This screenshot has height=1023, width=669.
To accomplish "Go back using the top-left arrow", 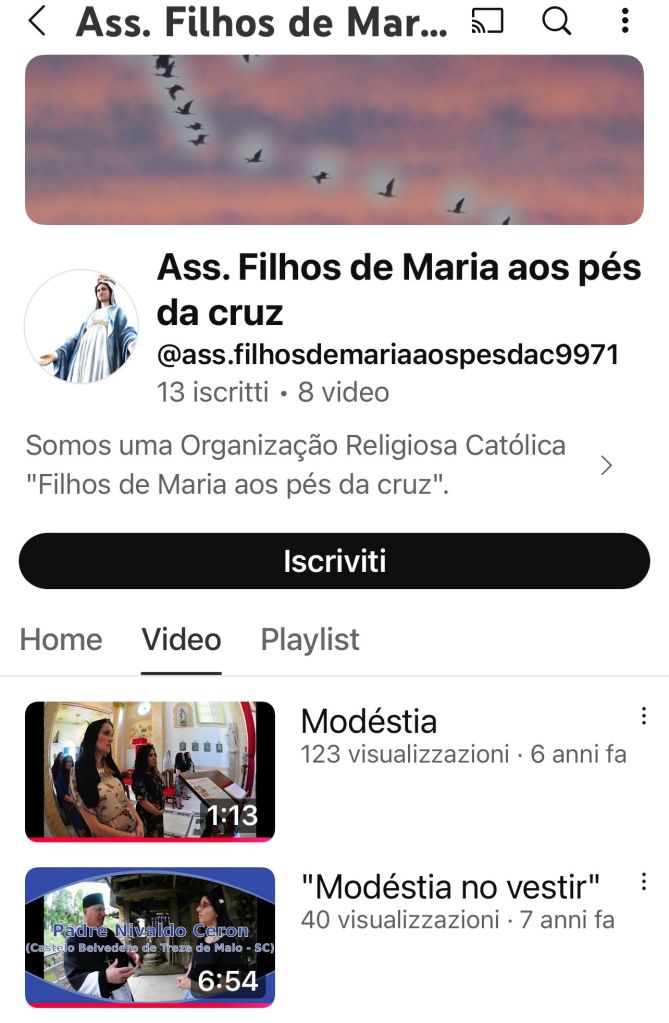I will click(x=37, y=21).
